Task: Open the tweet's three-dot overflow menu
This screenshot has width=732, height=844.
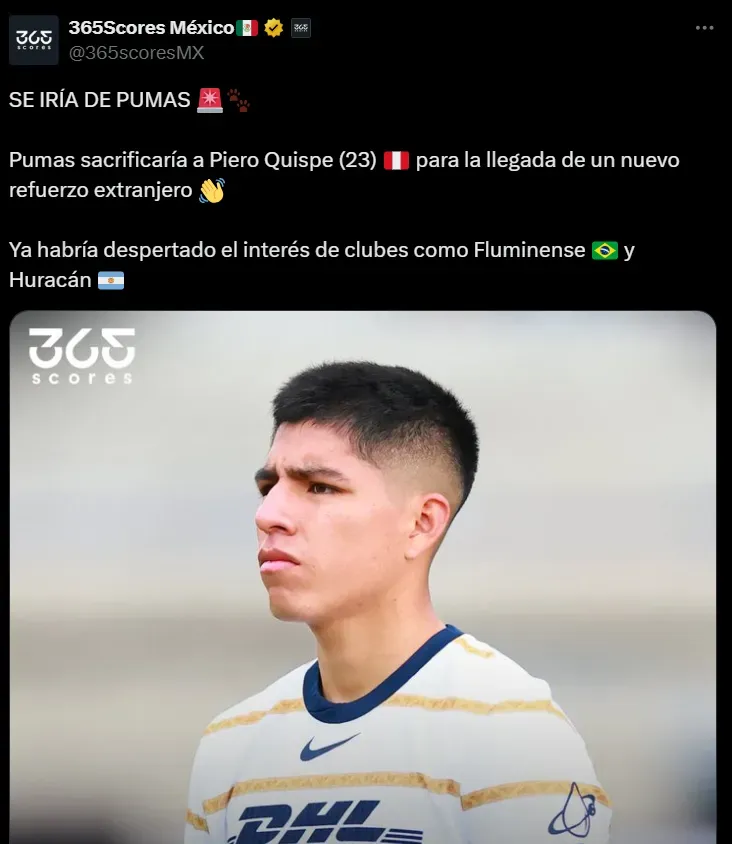Action: point(705,28)
